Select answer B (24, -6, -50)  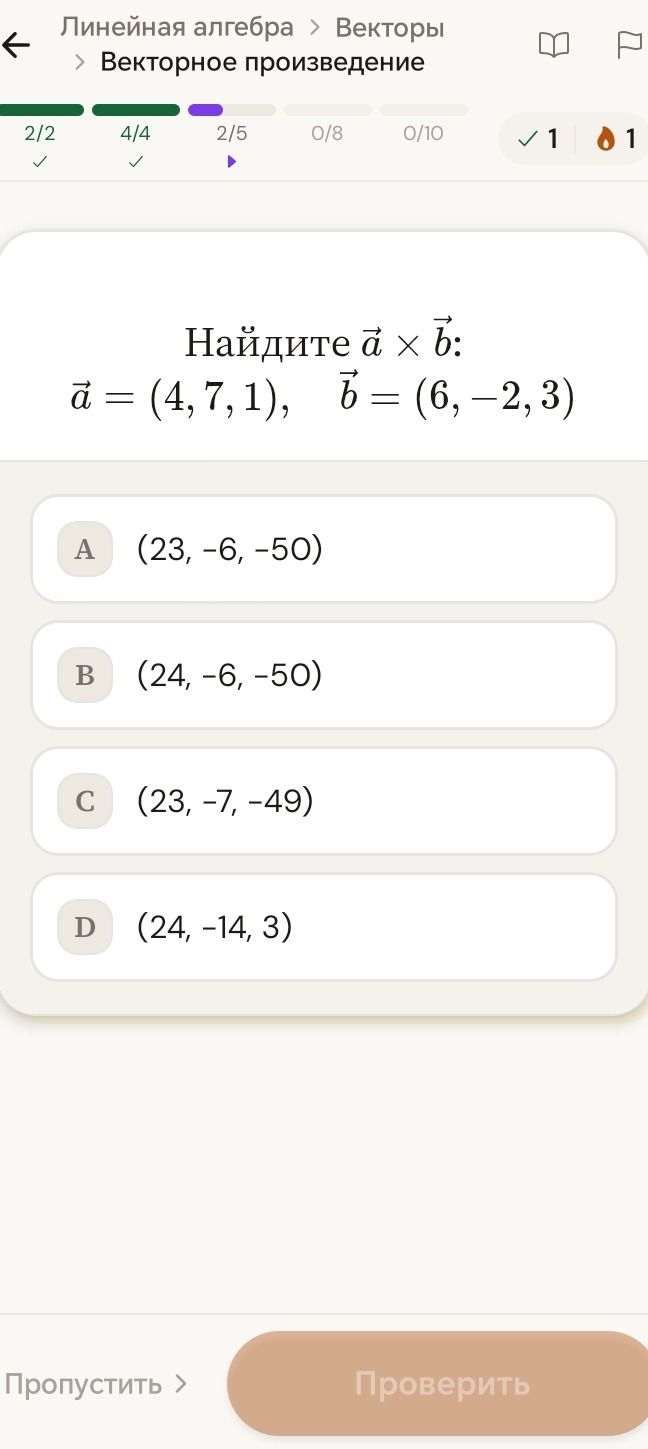(324, 675)
